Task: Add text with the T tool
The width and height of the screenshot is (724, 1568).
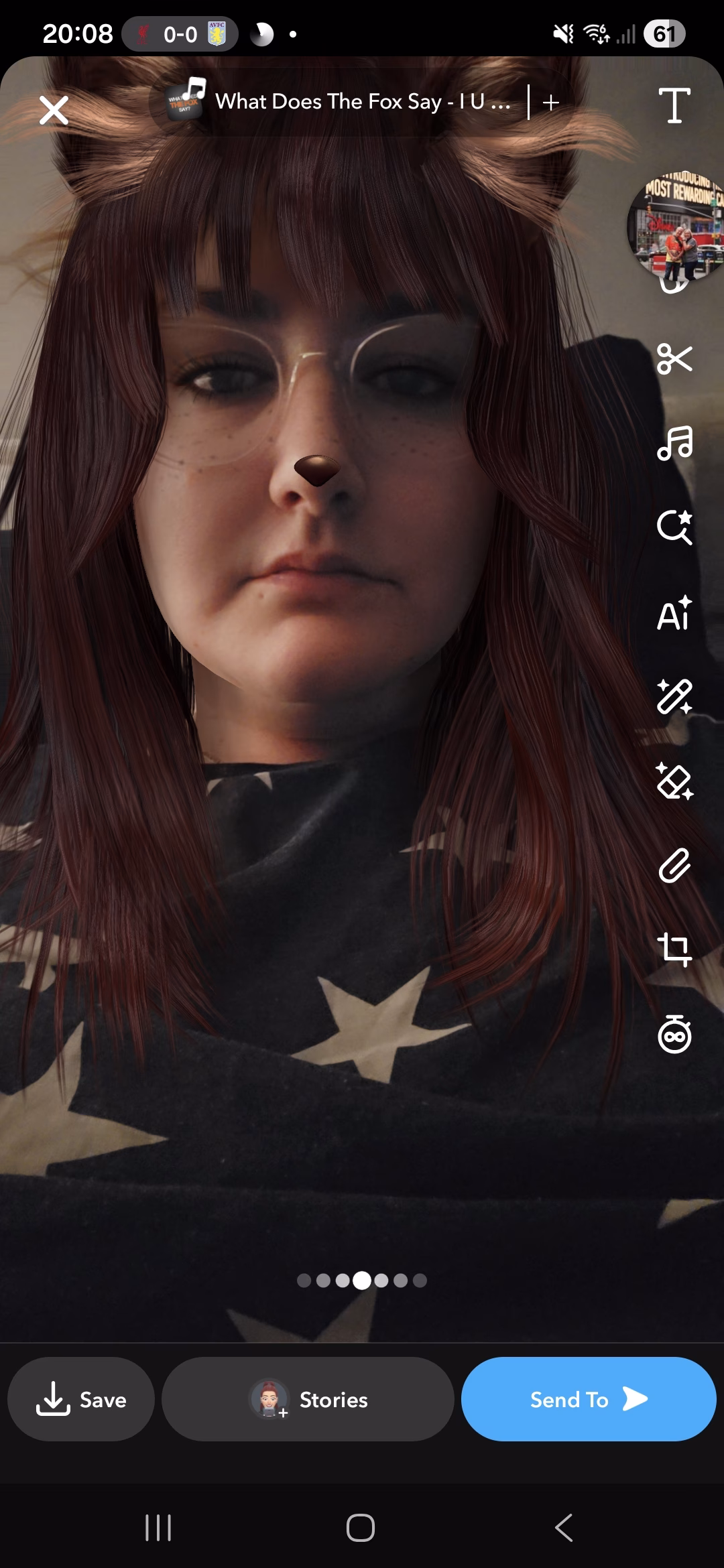Action: tap(674, 105)
